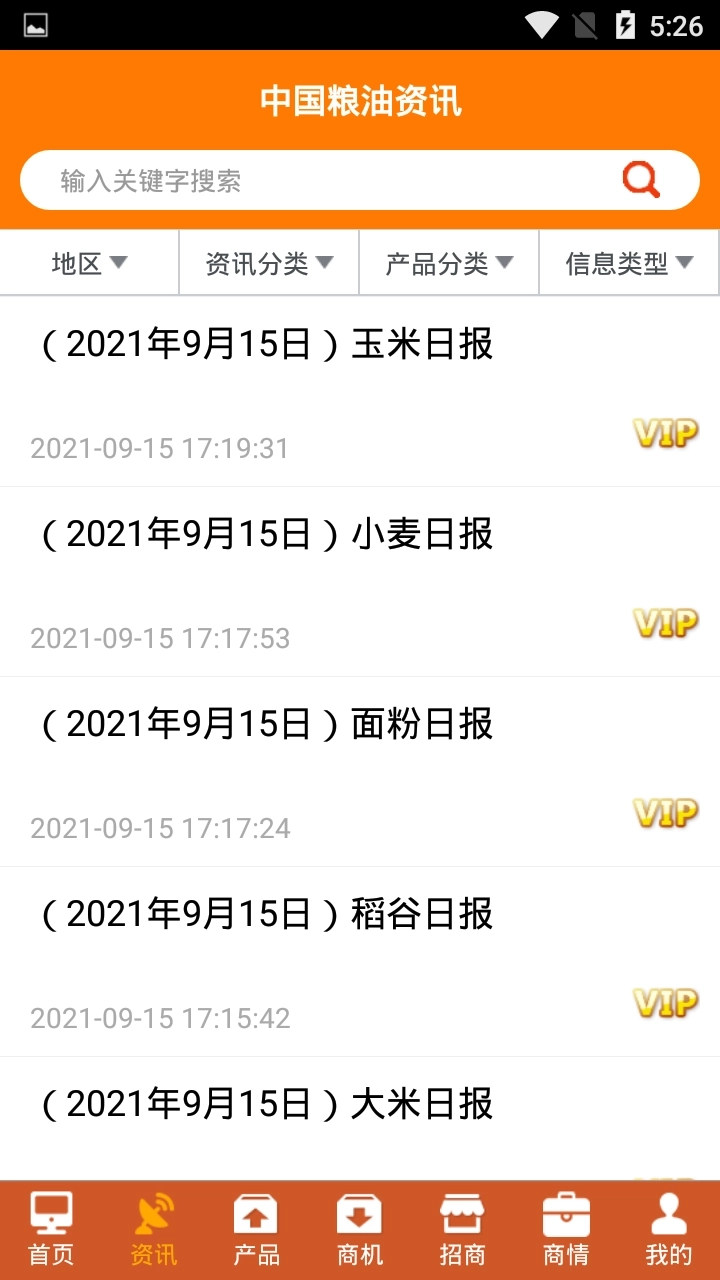Select the 资讯 satellite news icon
Screen dimensions: 720x1280
[x=151, y=1213]
